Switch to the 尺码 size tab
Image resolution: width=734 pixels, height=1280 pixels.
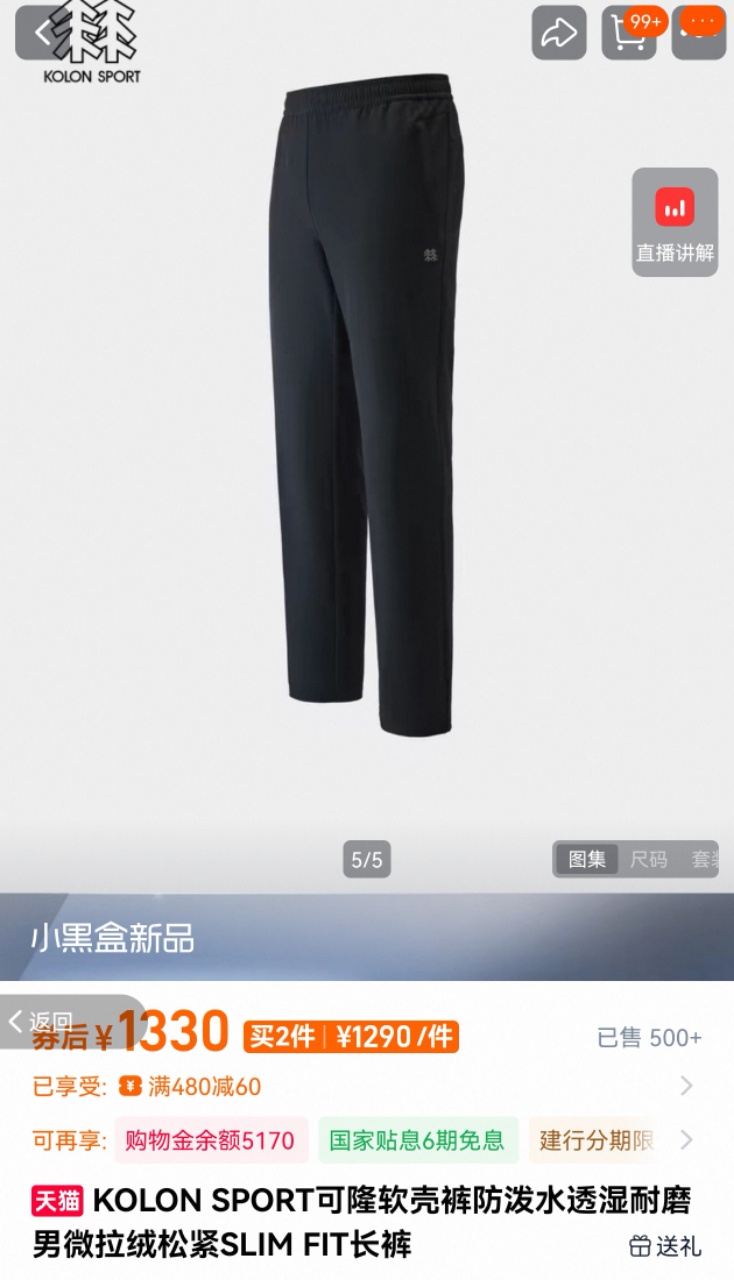click(648, 859)
